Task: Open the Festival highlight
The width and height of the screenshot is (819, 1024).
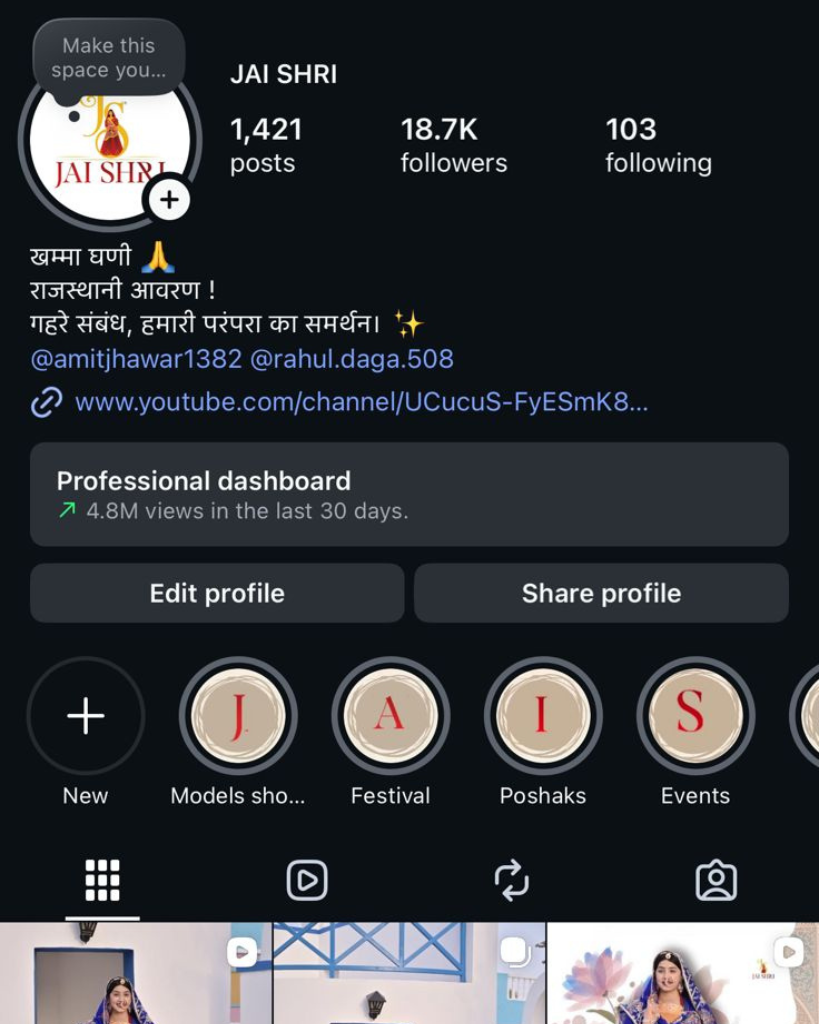Action: tap(390, 716)
